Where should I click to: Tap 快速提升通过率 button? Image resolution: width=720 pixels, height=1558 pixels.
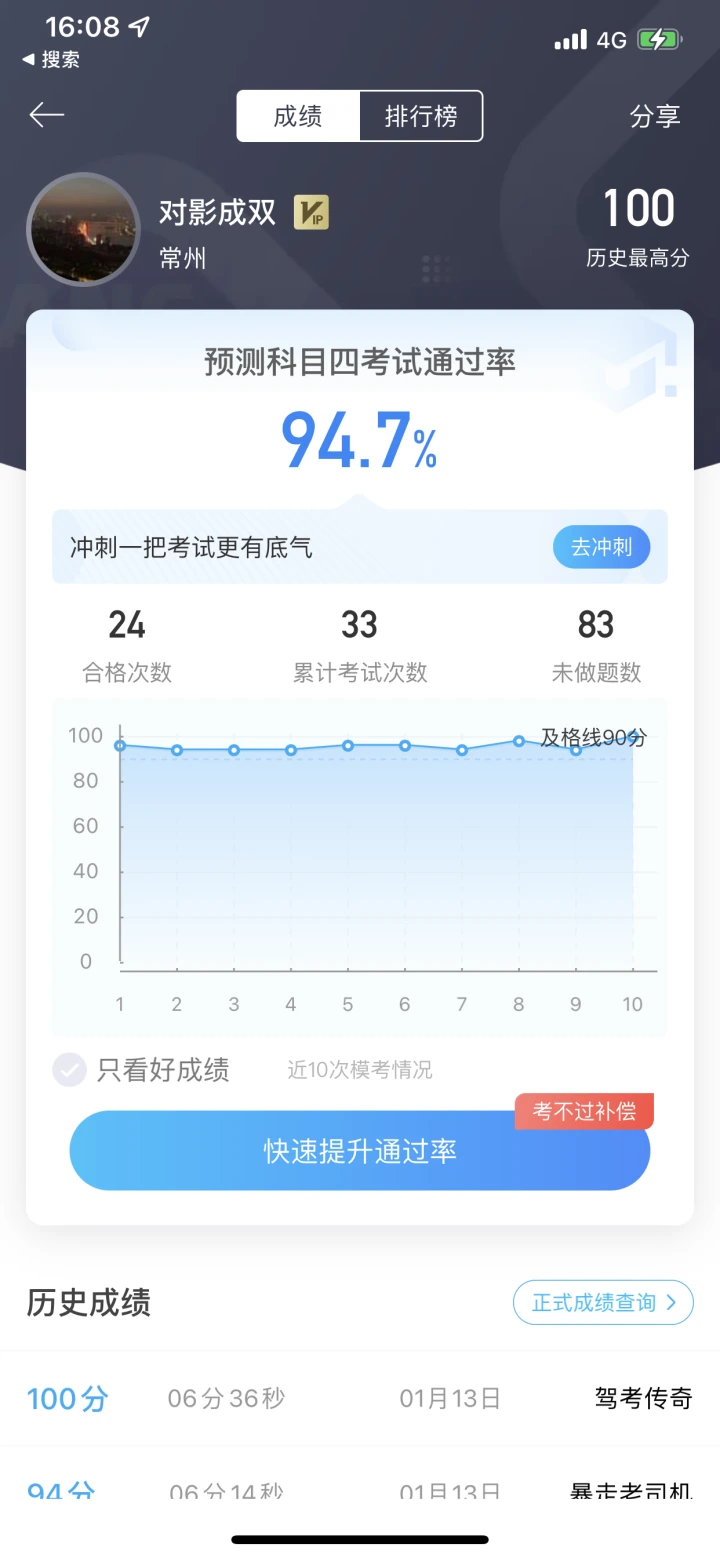(x=360, y=1150)
